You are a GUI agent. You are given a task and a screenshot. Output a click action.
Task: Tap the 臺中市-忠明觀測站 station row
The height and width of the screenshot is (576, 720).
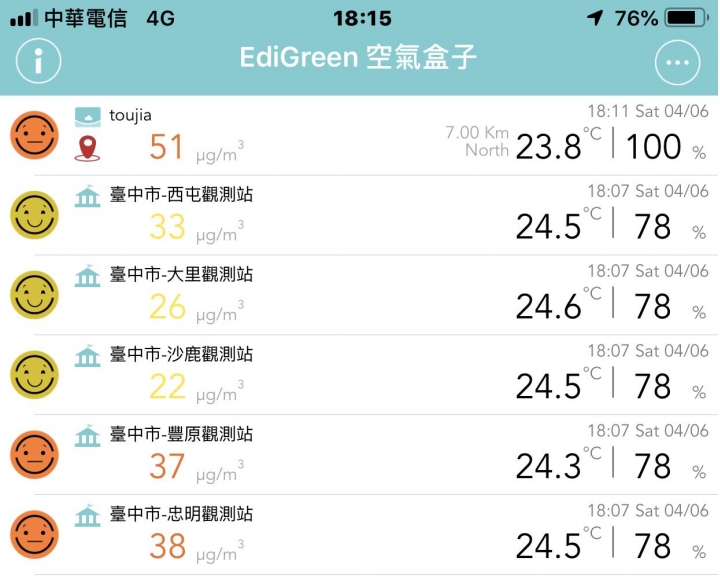click(360, 535)
